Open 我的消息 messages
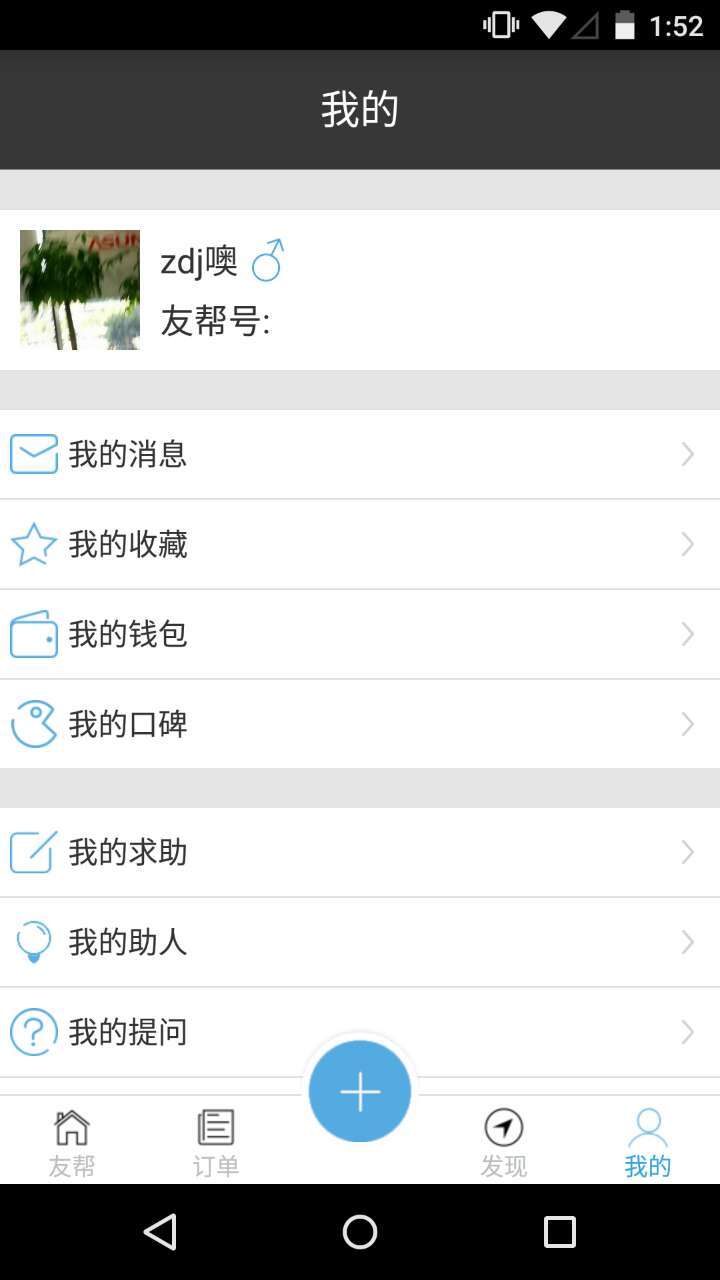The height and width of the screenshot is (1280, 720). (x=360, y=454)
